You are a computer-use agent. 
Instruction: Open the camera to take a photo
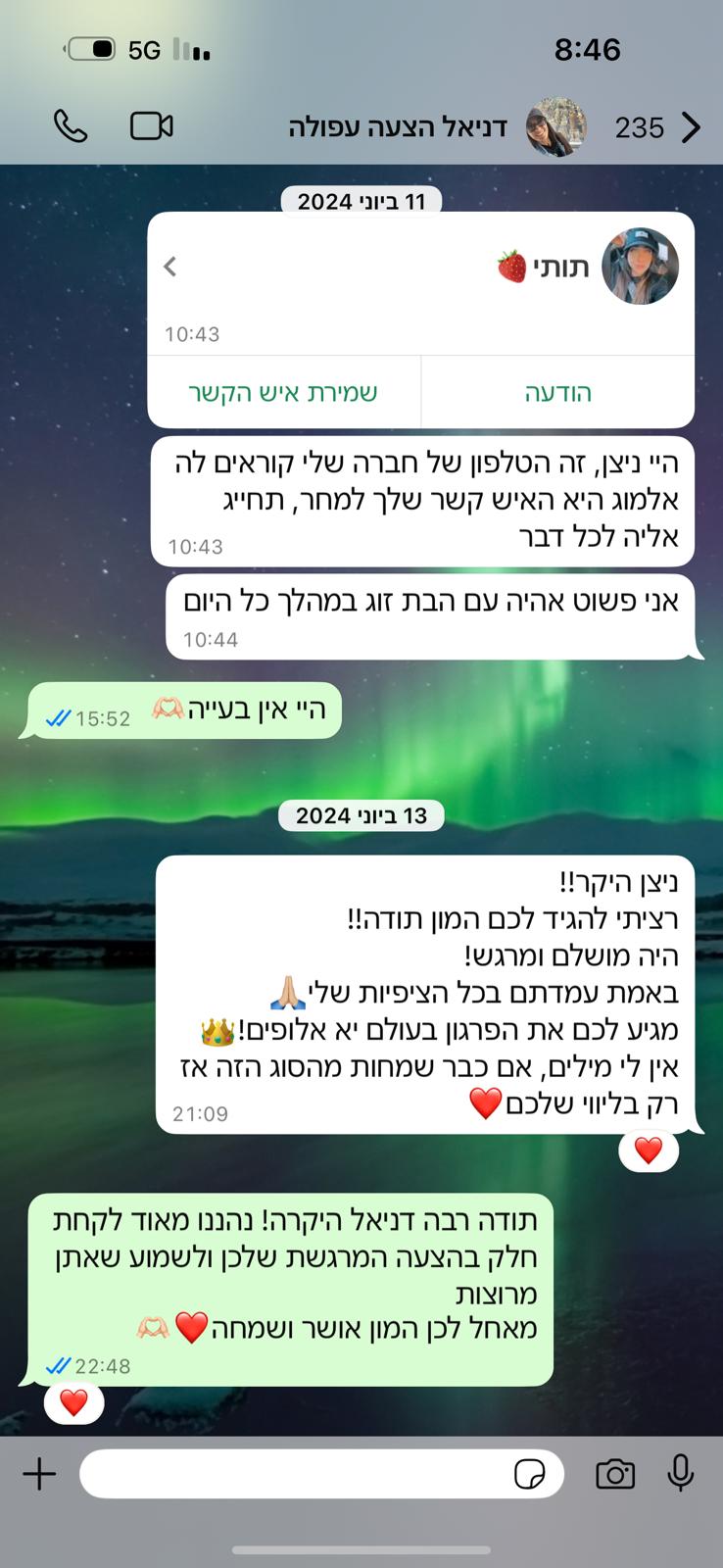tap(615, 1474)
